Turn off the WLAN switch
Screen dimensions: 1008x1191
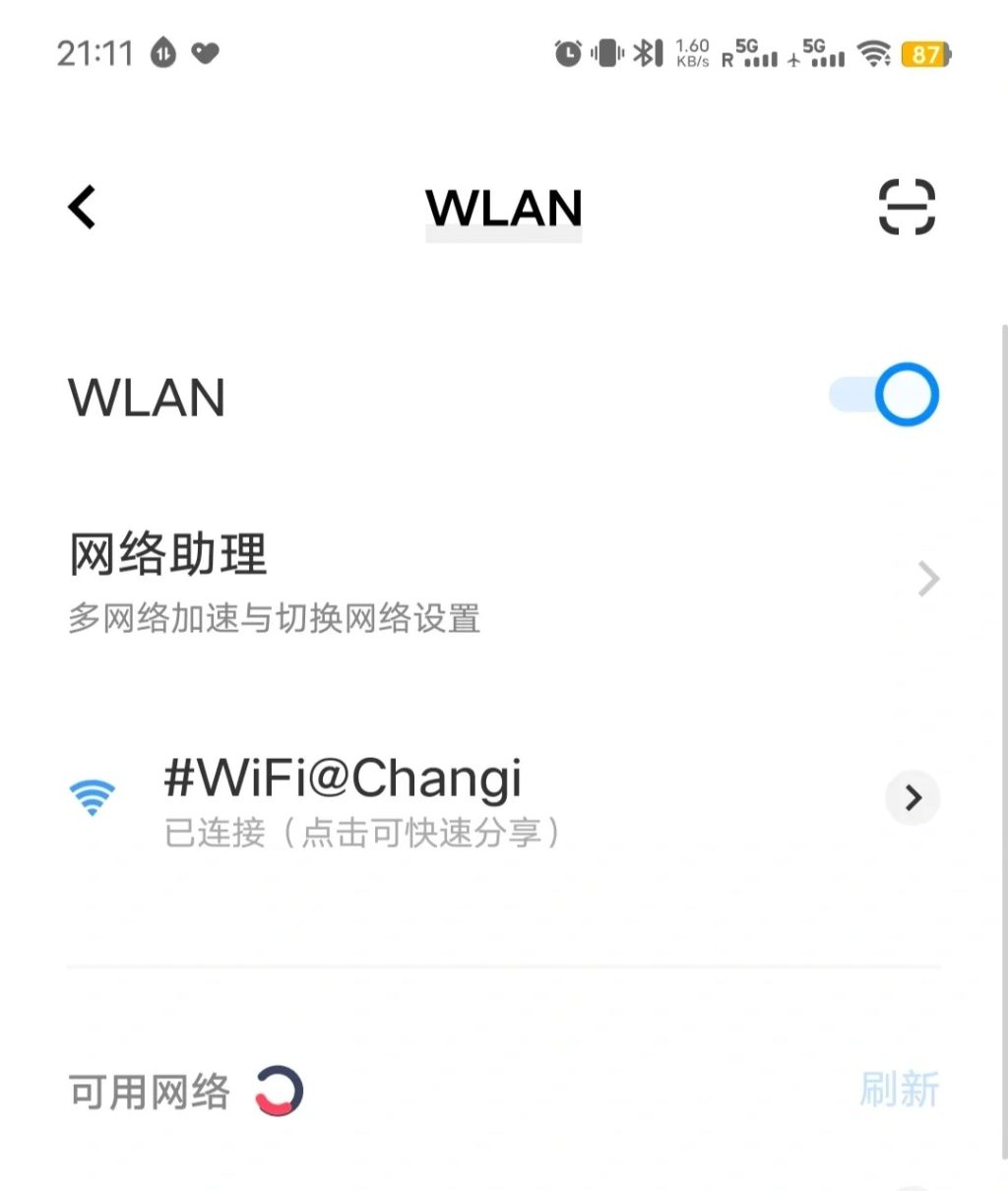pyautogui.click(x=885, y=396)
